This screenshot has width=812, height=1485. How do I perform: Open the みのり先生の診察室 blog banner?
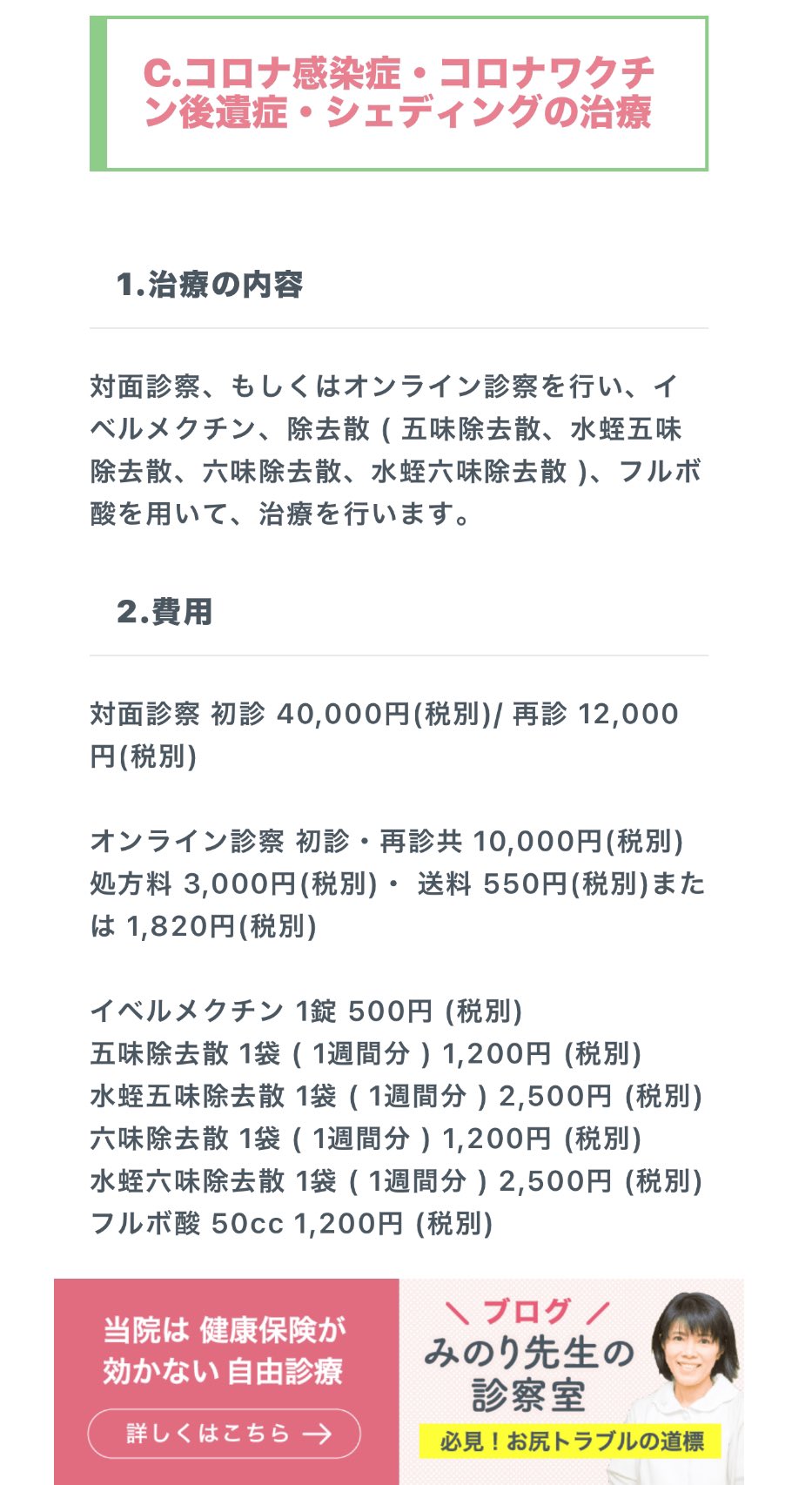coord(572,1381)
